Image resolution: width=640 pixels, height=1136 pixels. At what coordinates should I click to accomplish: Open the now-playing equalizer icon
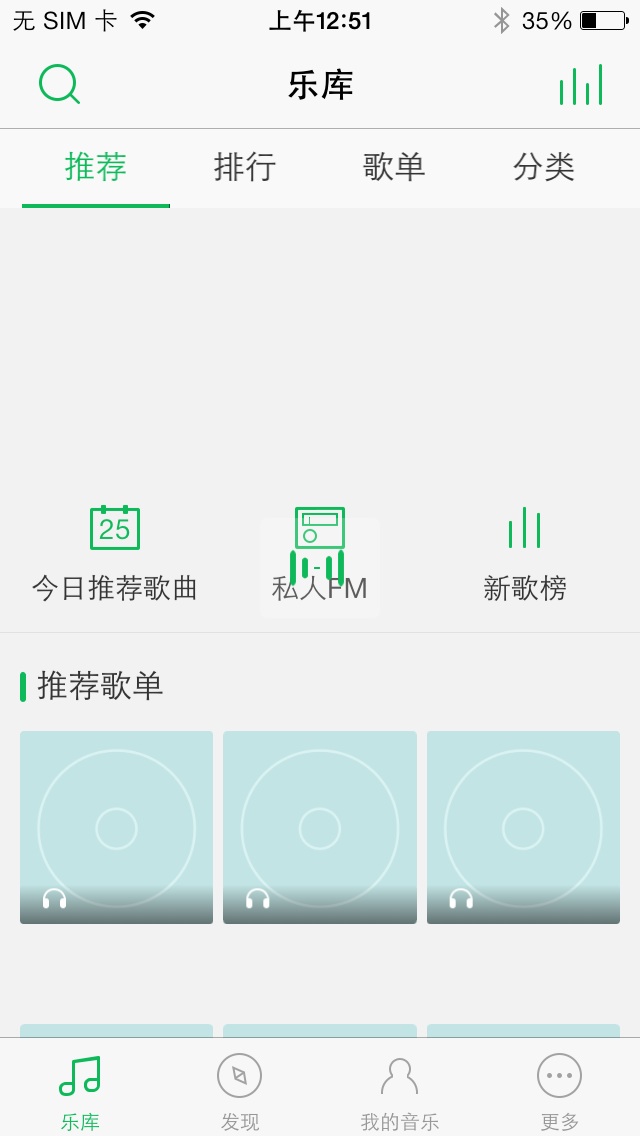[x=581, y=85]
